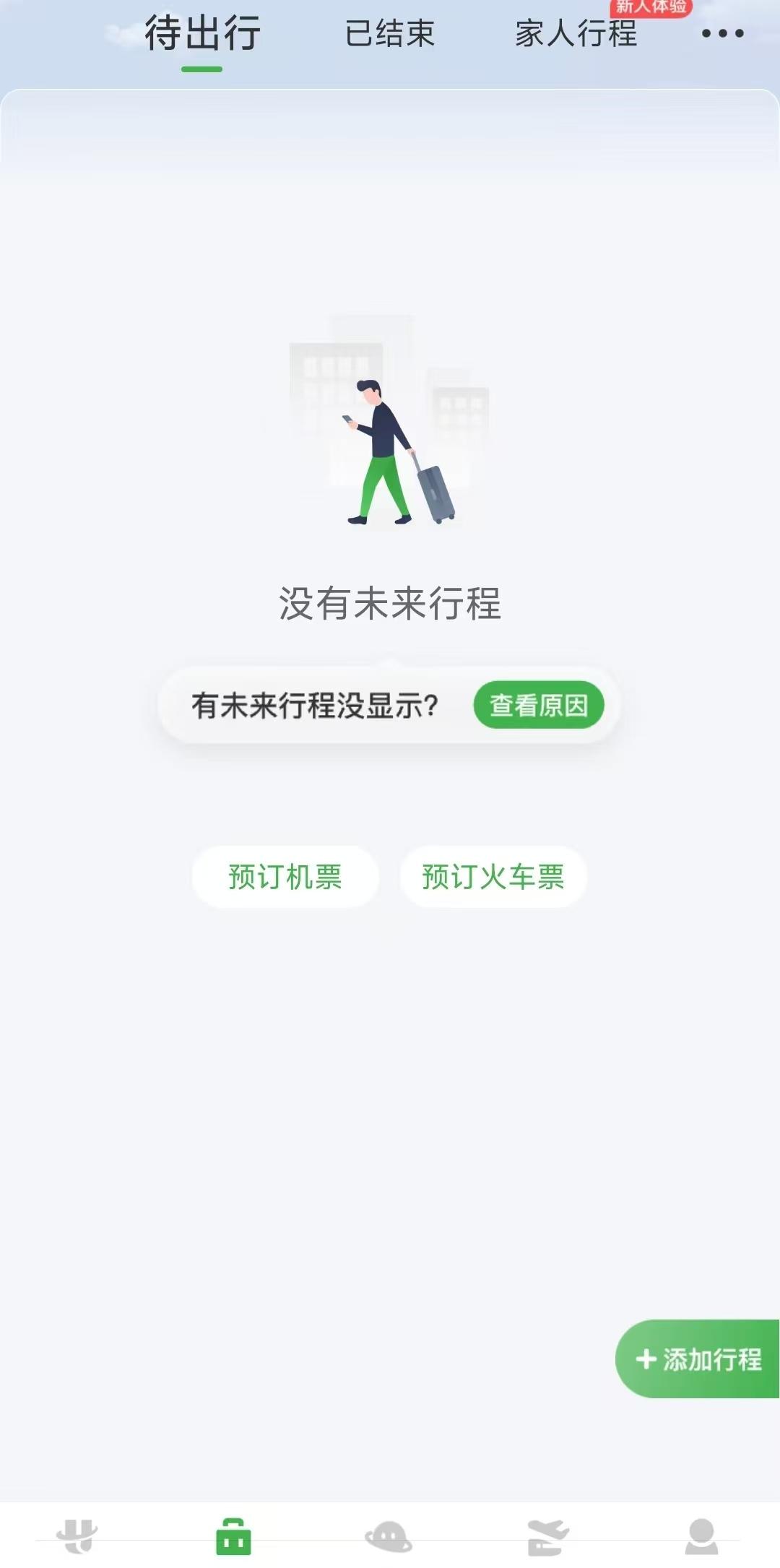Switch to the 已结束 tab

390,35
